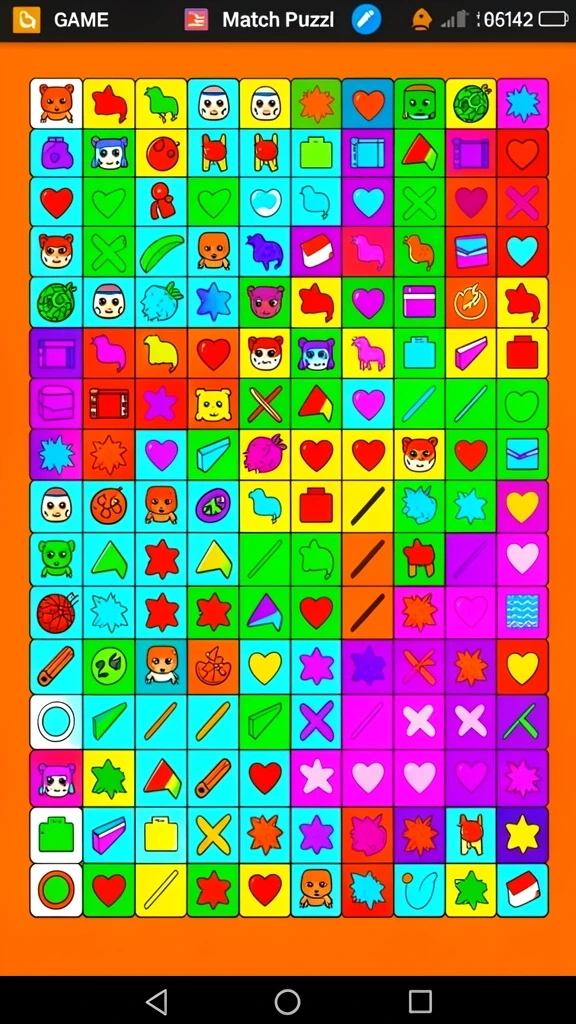Select the green bag on white tile
The width and height of the screenshot is (576, 1024).
(x=56, y=835)
